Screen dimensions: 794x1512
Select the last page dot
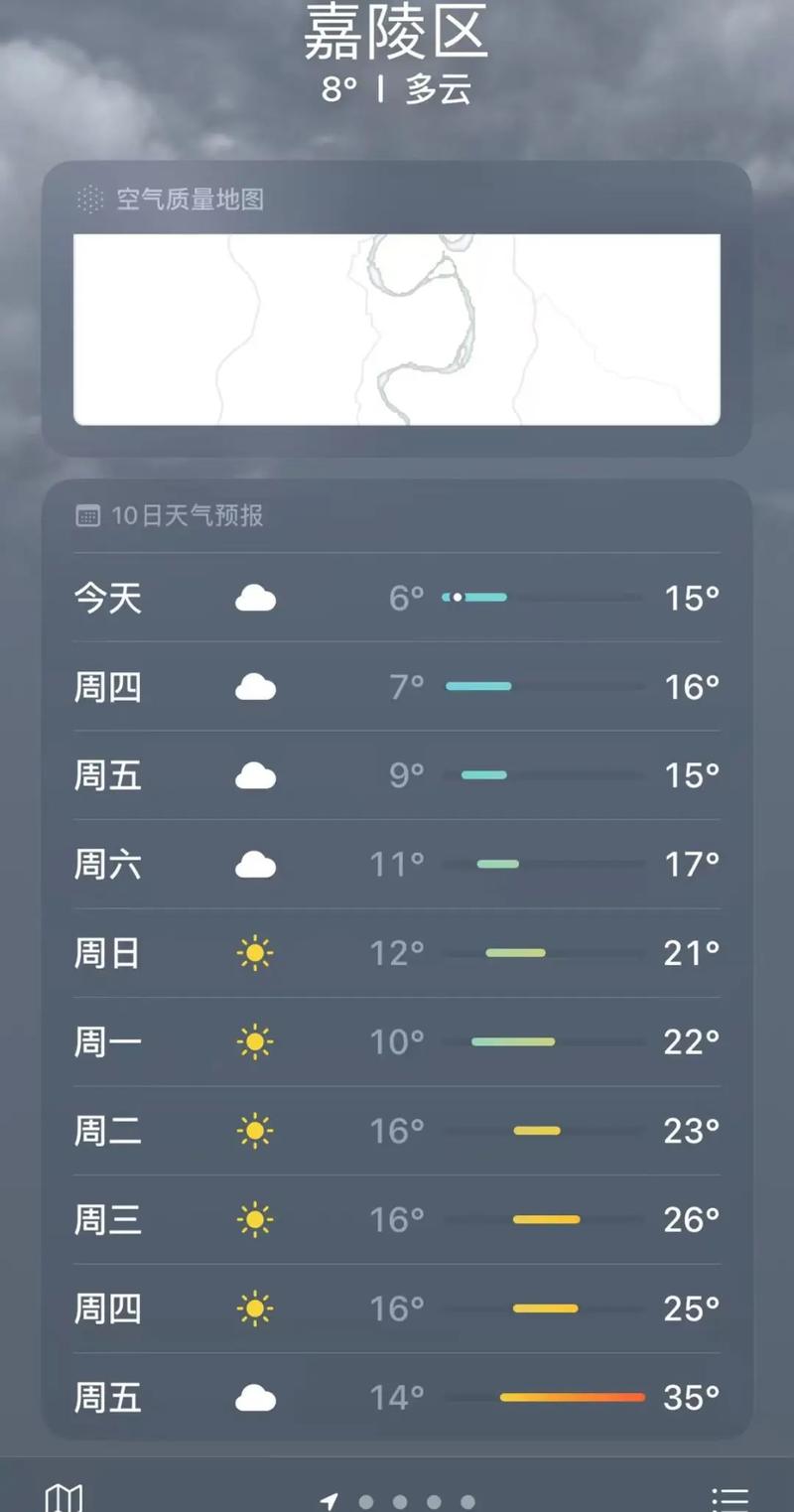466,1502
